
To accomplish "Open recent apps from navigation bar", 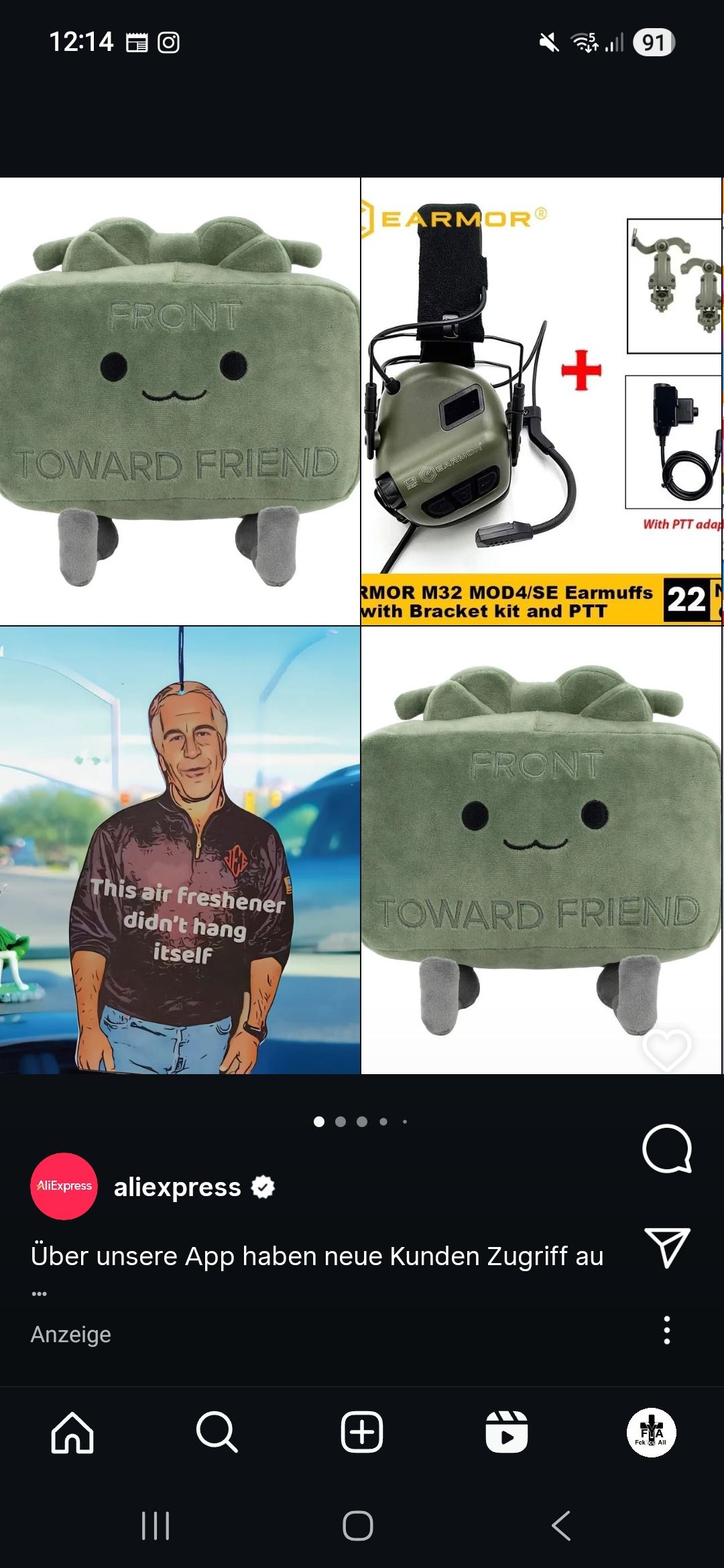I will (x=156, y=1526).
